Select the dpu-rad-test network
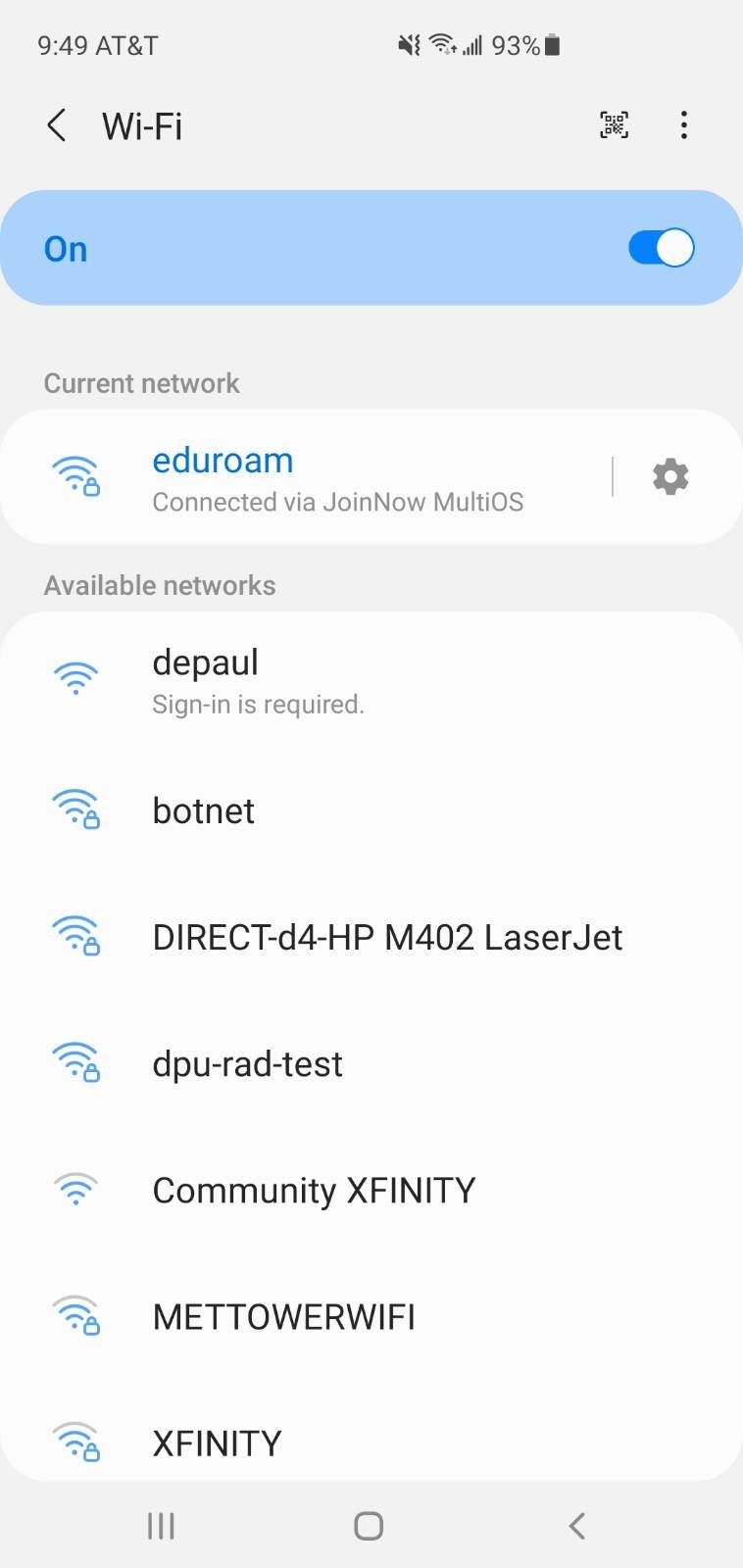 tap(371, 1063)
